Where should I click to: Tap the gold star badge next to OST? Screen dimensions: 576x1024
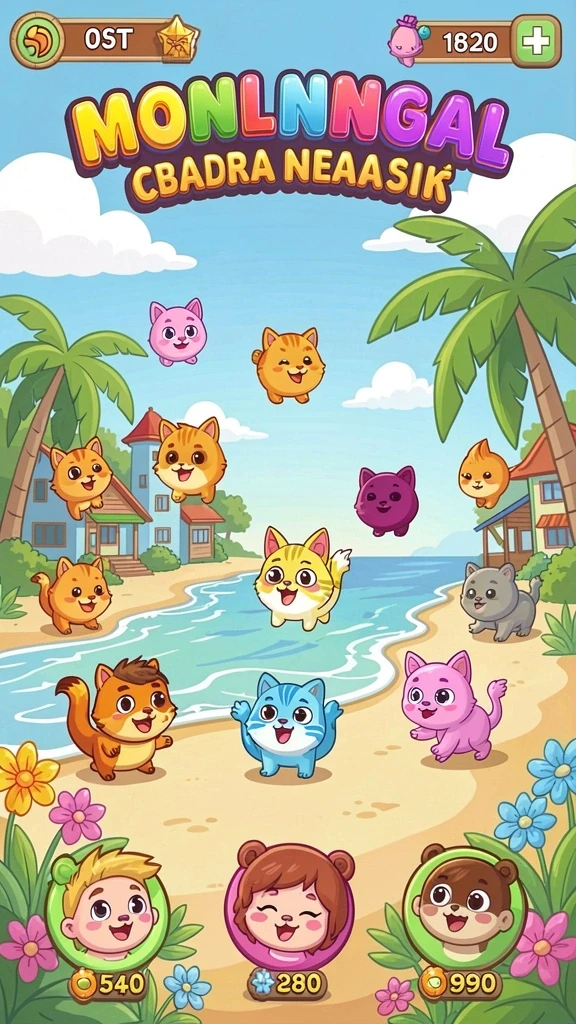[x=178, y=38]
